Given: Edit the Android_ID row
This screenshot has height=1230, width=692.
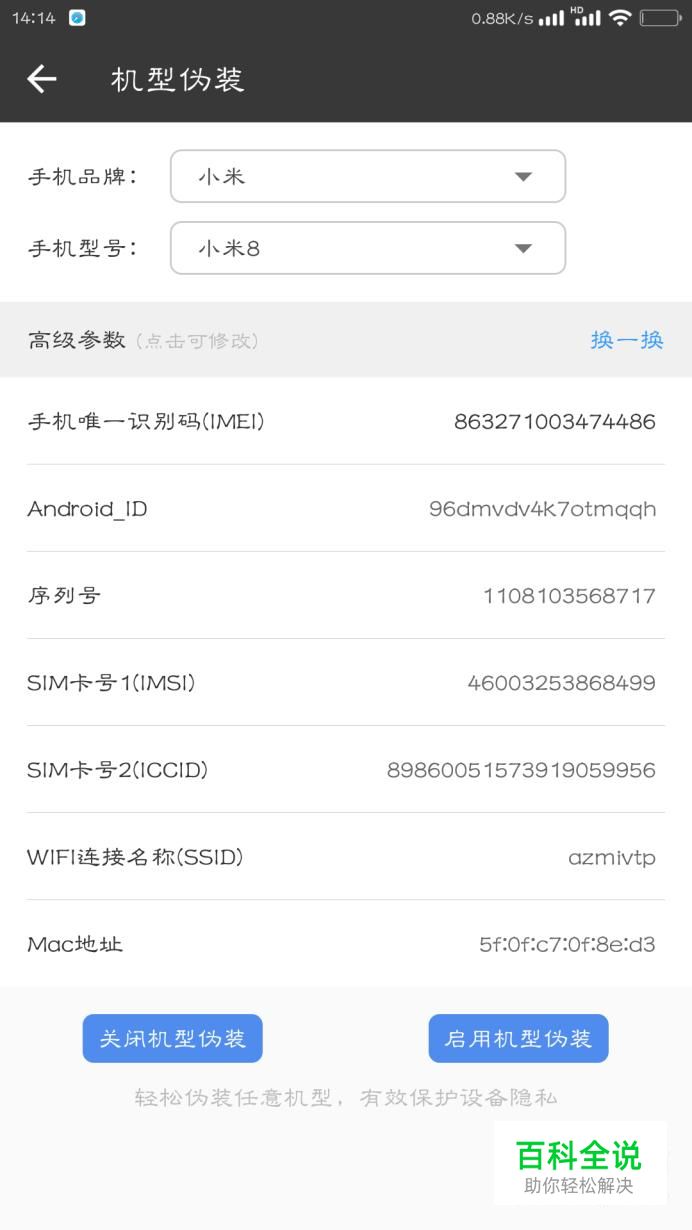Looking at the screenshot, I should (x=542, y=509).
